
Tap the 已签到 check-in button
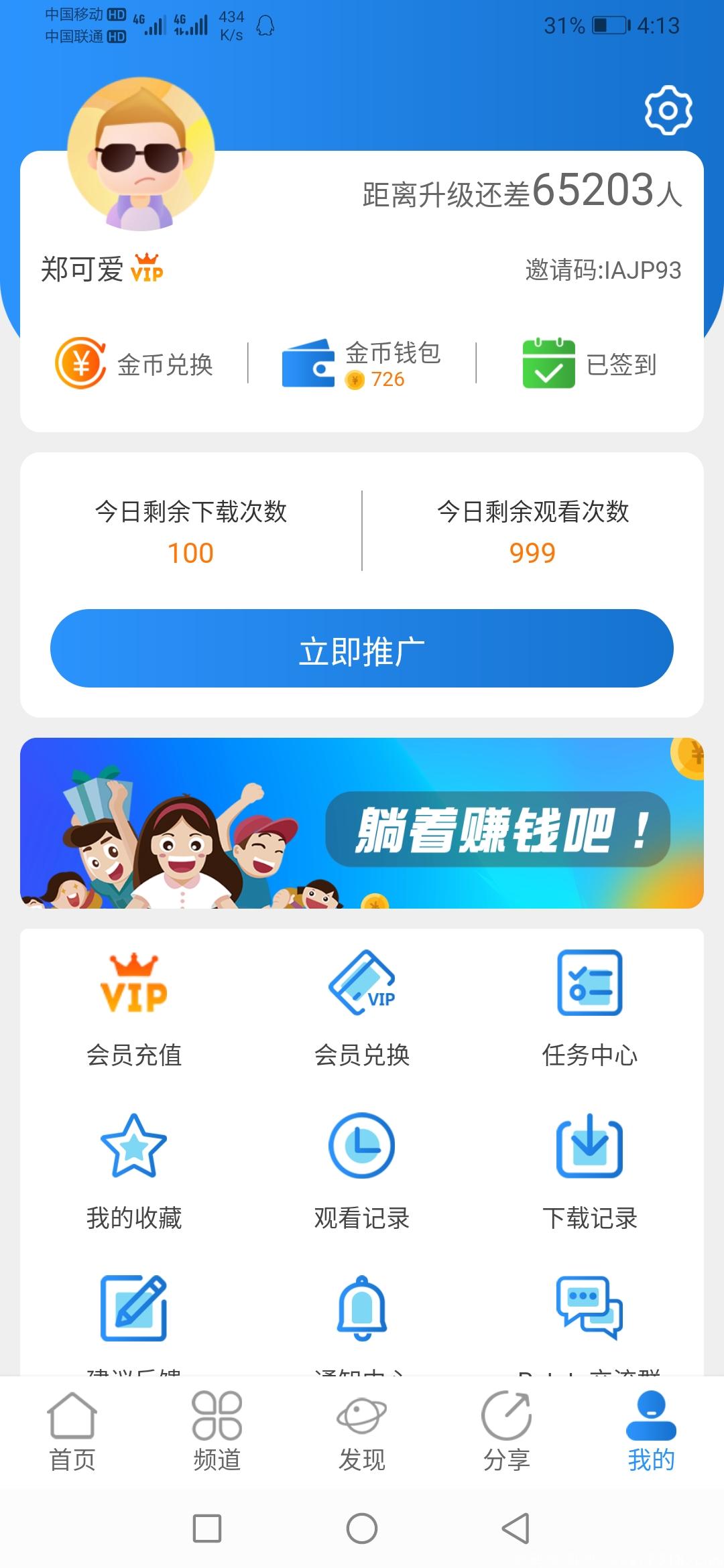click(590, 364)
